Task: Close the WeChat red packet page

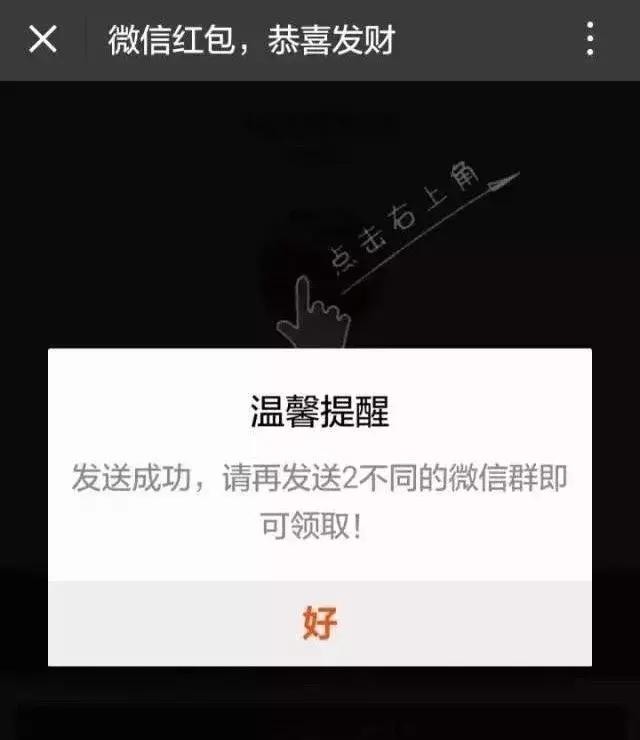Action: [x=43, y=40]
